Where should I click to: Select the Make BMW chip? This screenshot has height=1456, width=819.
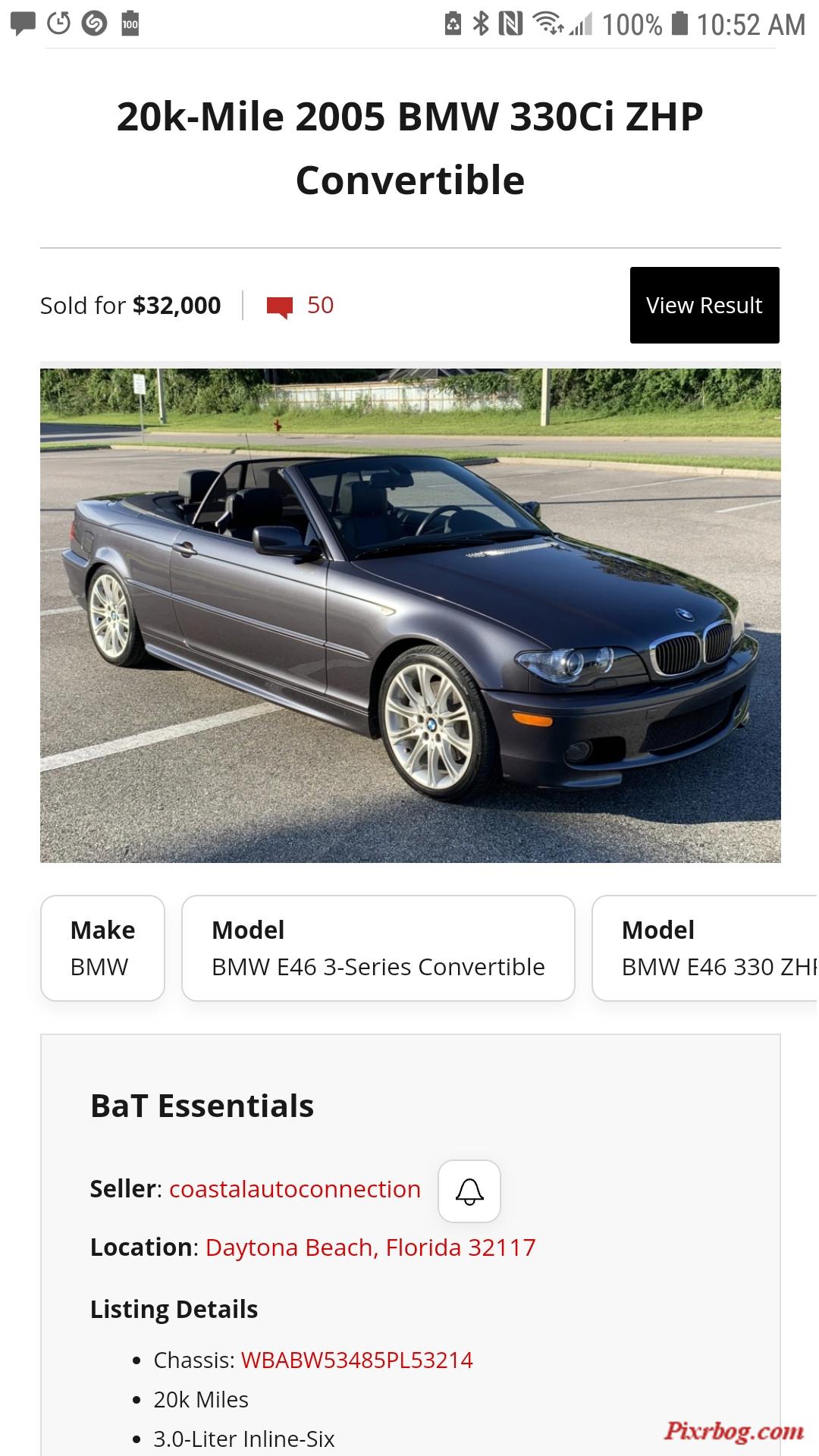pyautogui.click(x=102, y=948)
